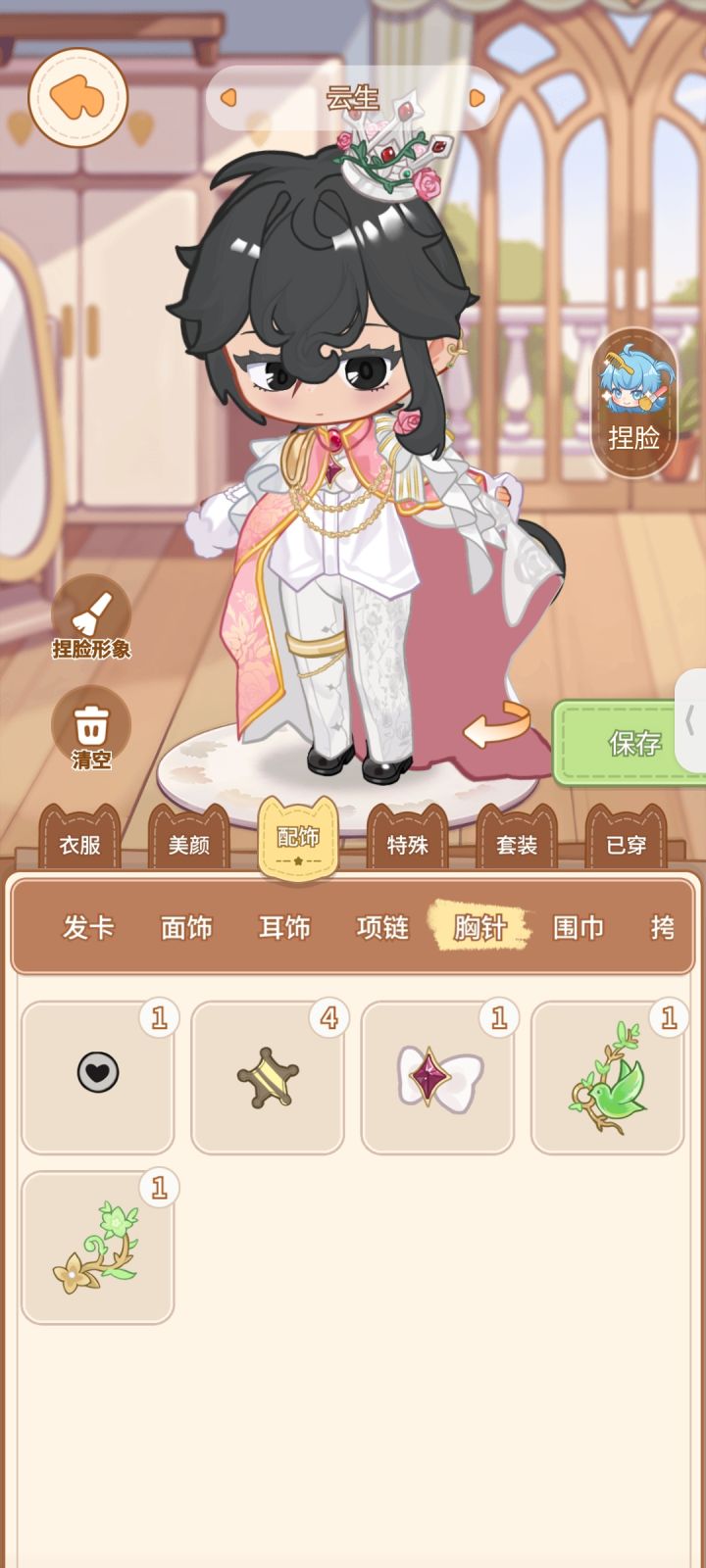Toggle the flower vine brooch on
Image resolution: width=706 pixels, height=1568 pixels.
point(98,1245)
